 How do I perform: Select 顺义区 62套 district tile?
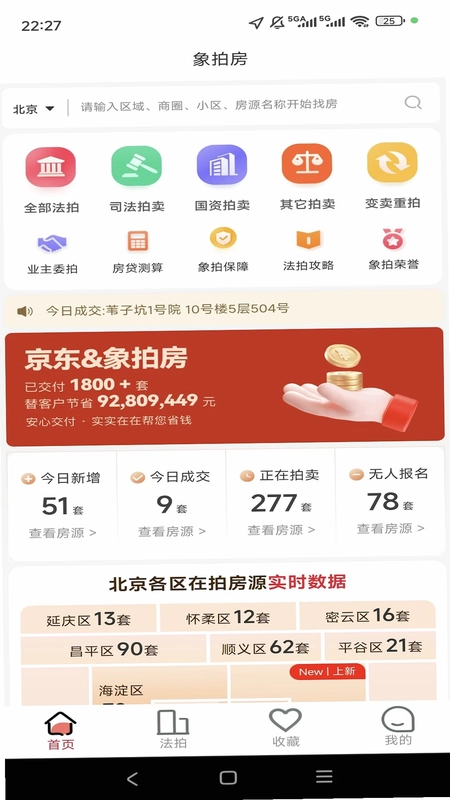click(x=265, y=648)
